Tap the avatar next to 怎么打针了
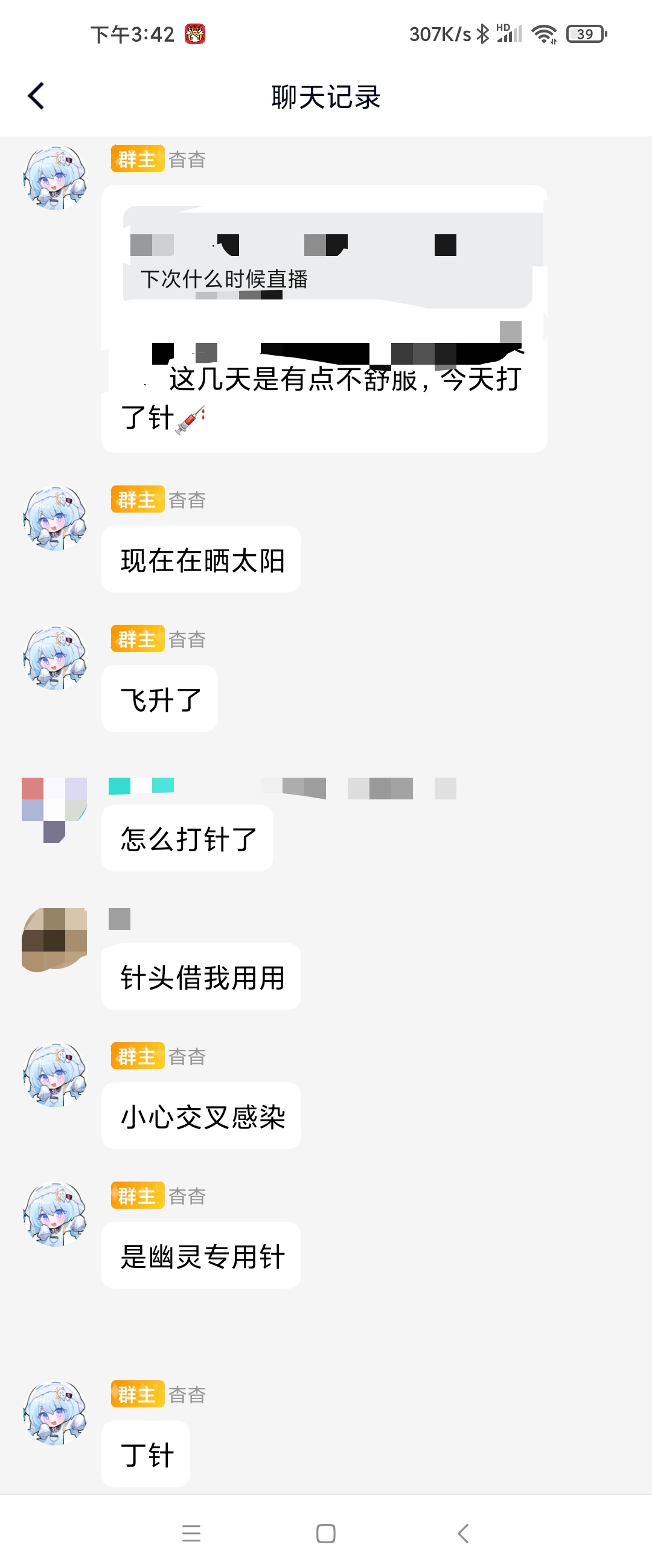The height and width of the screenshot is (1568, 652). pyautogui.click(x=54, y=810)
